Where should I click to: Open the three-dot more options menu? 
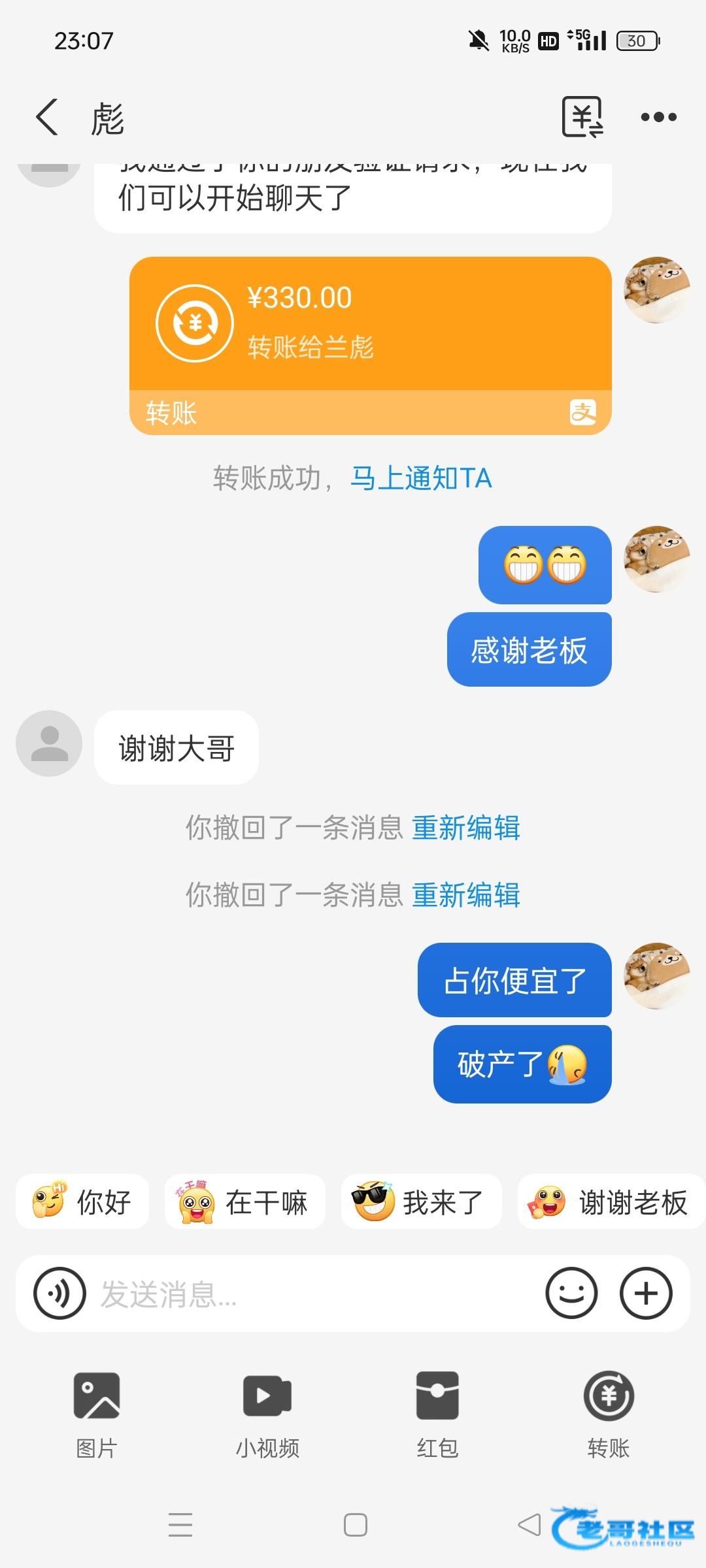(658, 118)
